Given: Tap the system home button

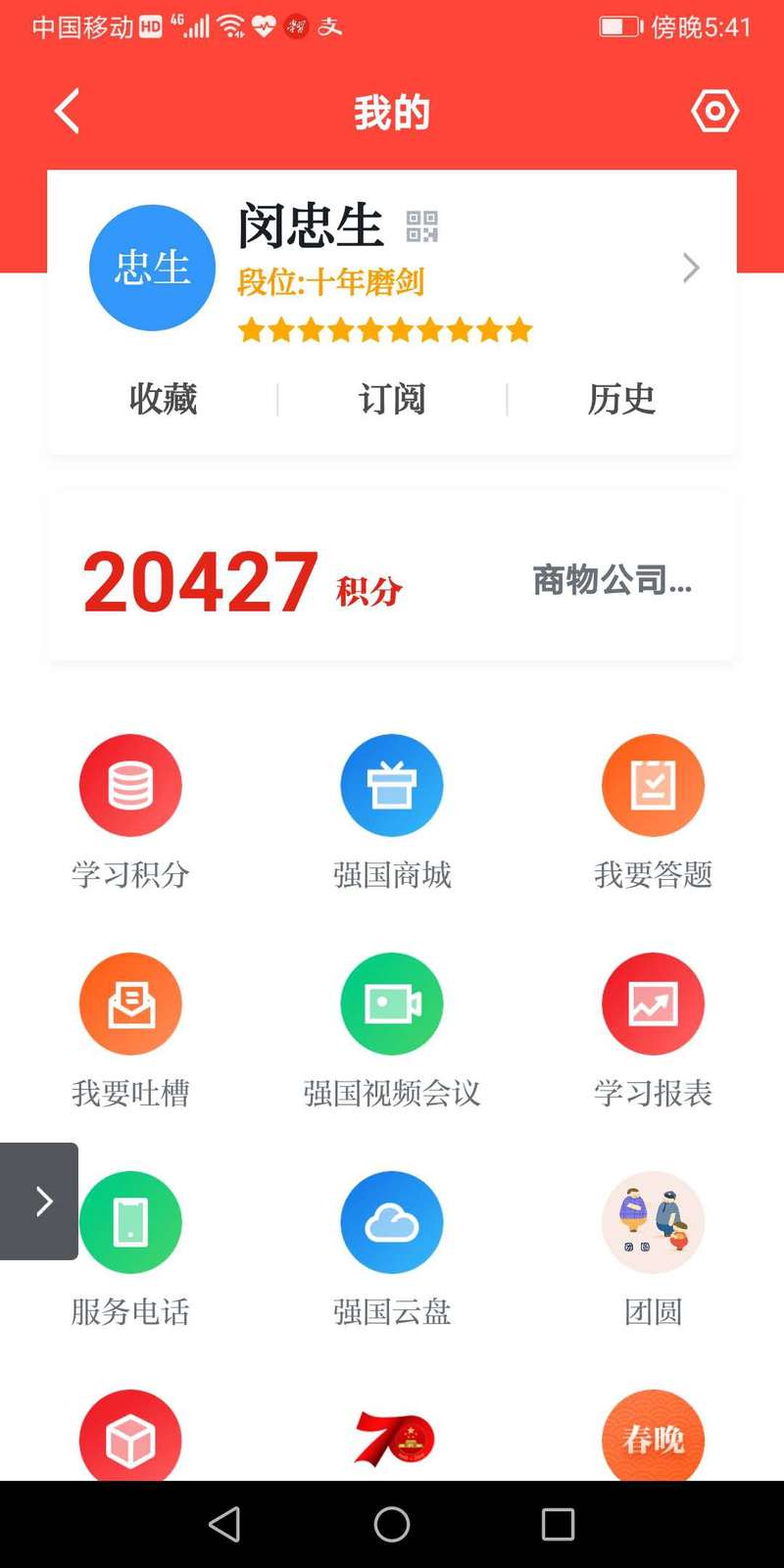Looking at the screenshot, I should 392,1524.
